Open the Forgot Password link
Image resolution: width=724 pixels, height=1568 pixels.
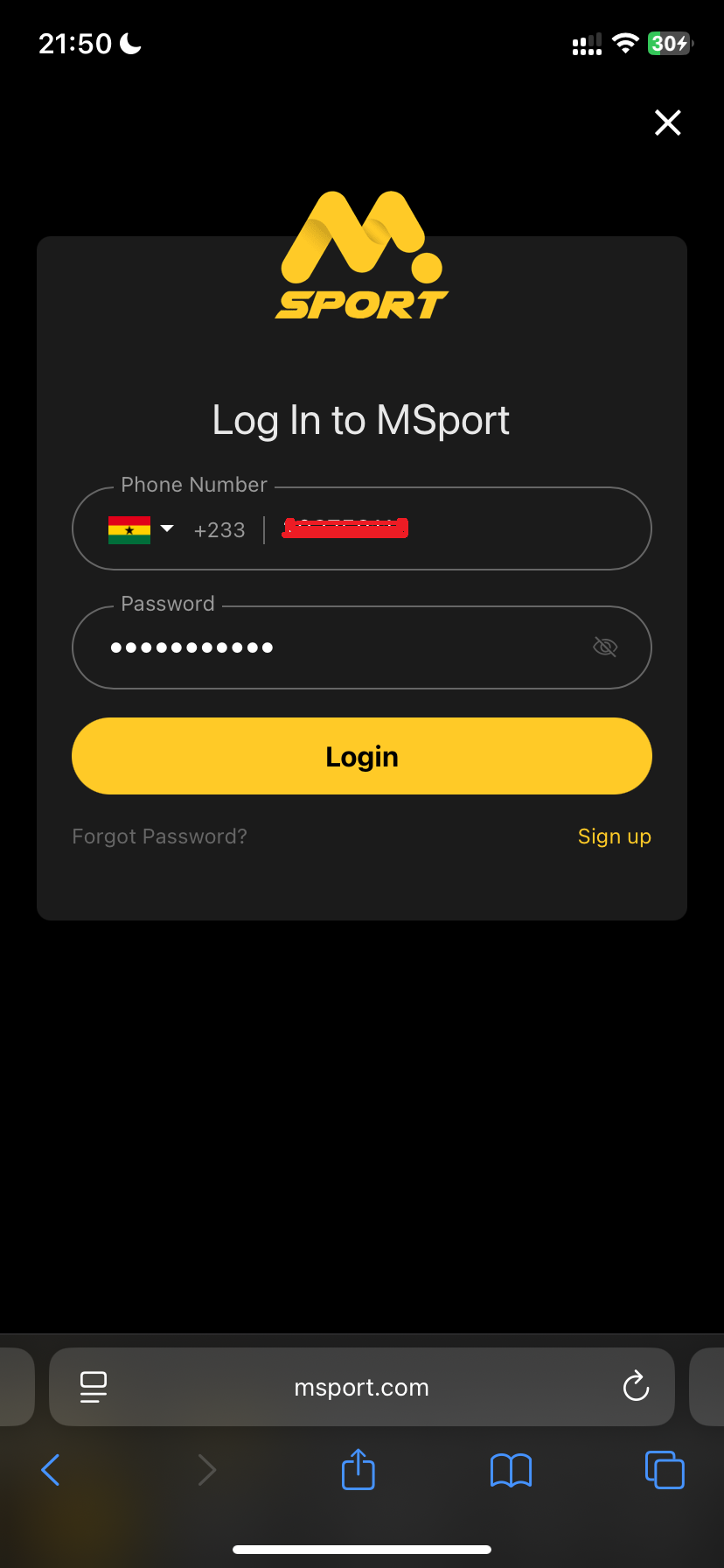tap(160, 836)
